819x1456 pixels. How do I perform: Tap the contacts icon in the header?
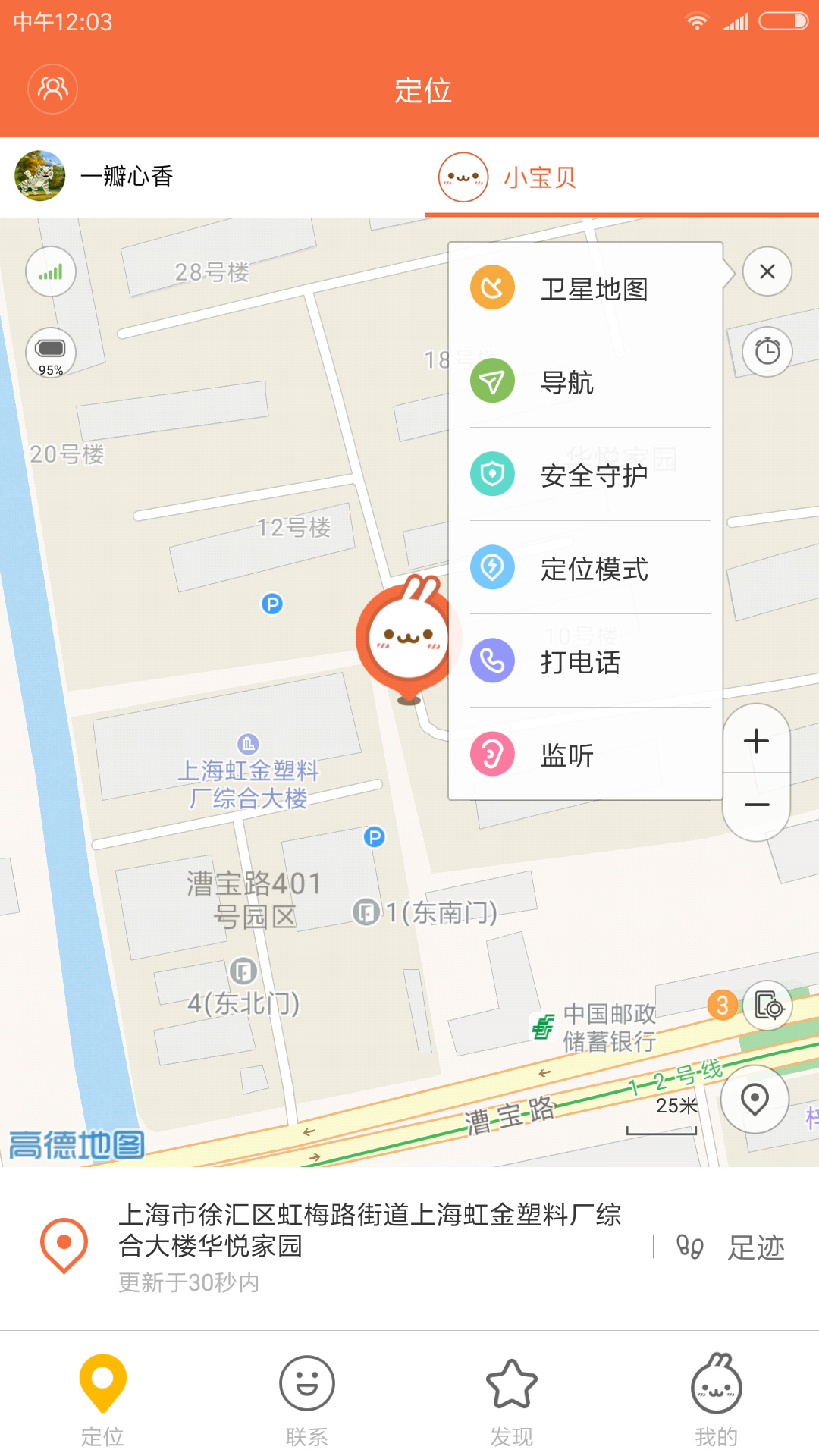(52, 89)
